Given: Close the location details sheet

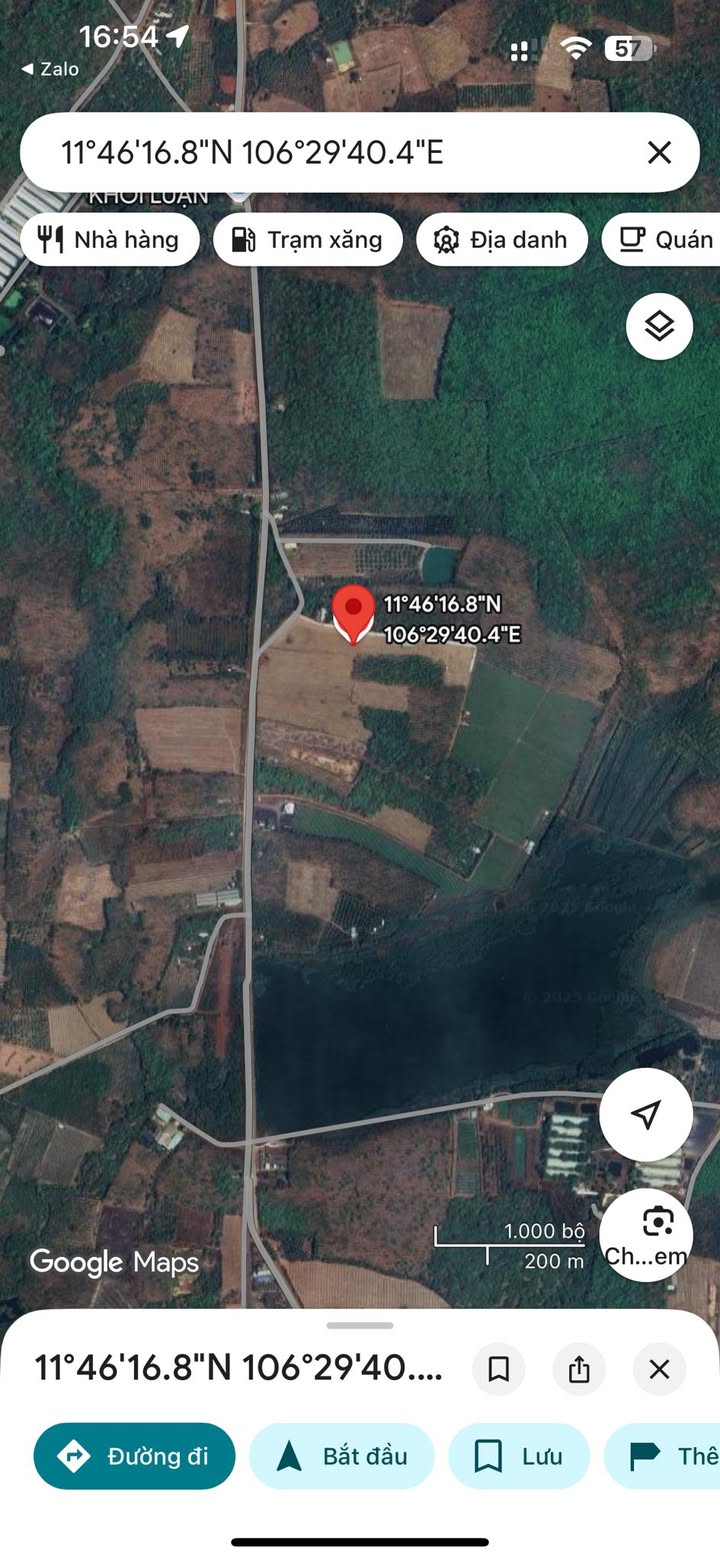Looking at the screenshot, I should (x=659, y=1369).
